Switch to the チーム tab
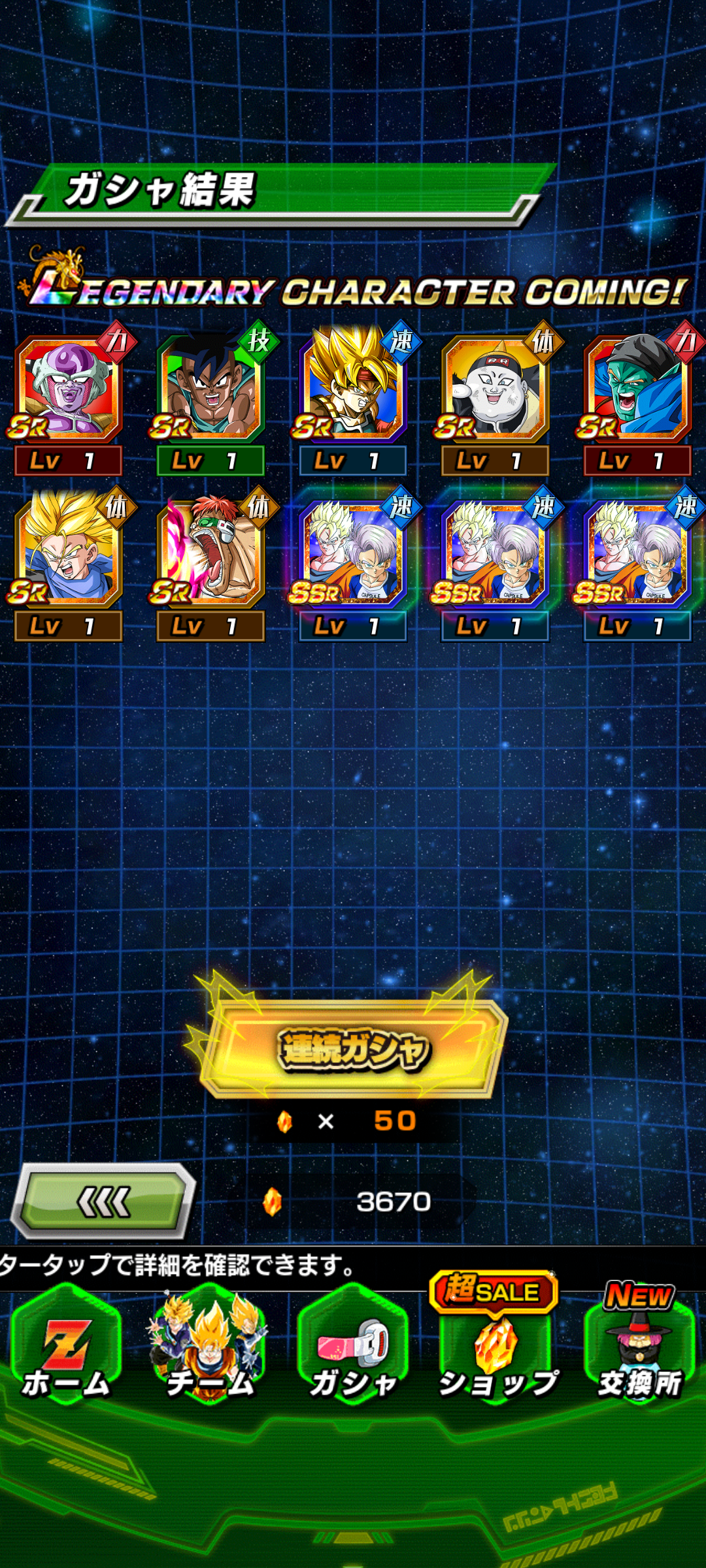The height and width of the screenshot is (1568, 706). pyautogui.click(x=209, y=1347)
